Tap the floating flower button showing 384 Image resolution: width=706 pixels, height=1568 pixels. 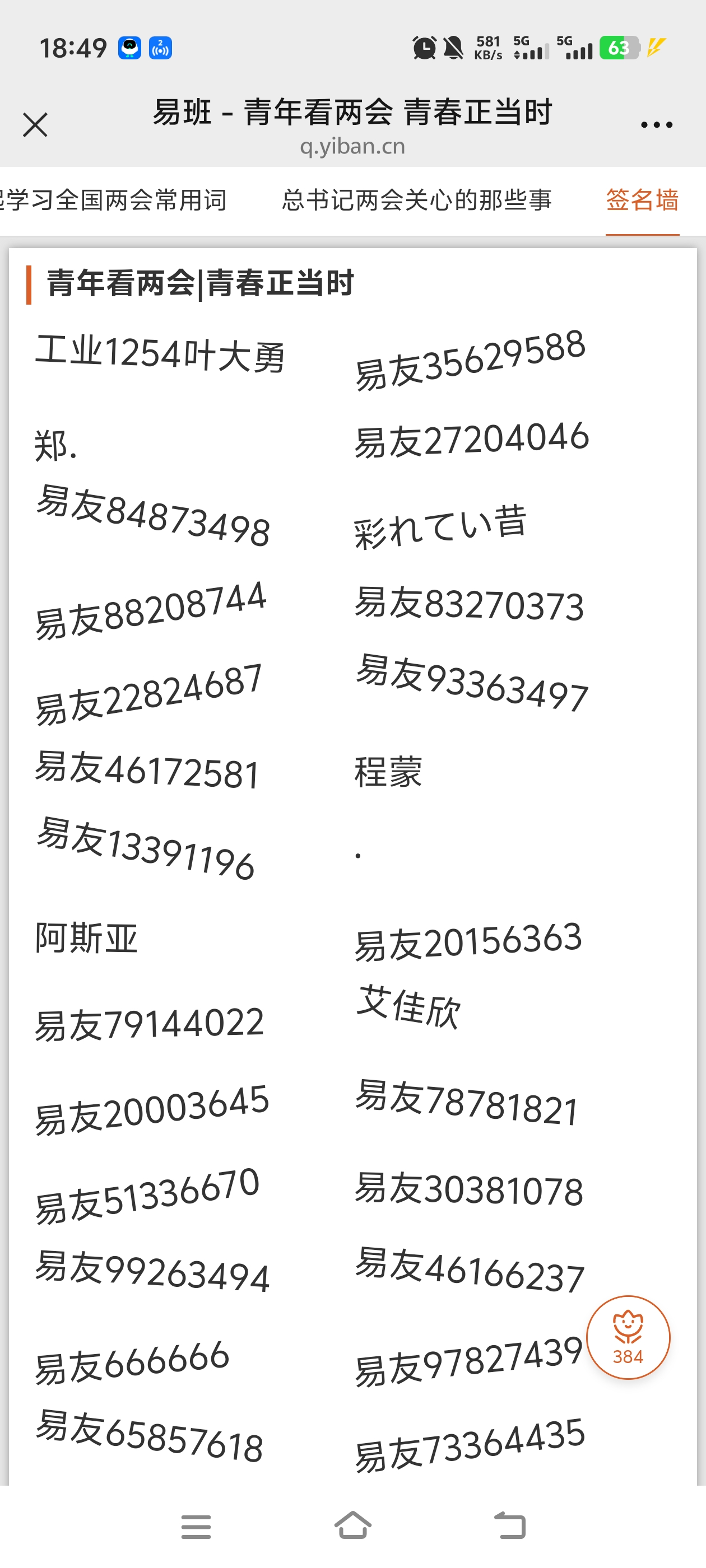pos(628,1337)
